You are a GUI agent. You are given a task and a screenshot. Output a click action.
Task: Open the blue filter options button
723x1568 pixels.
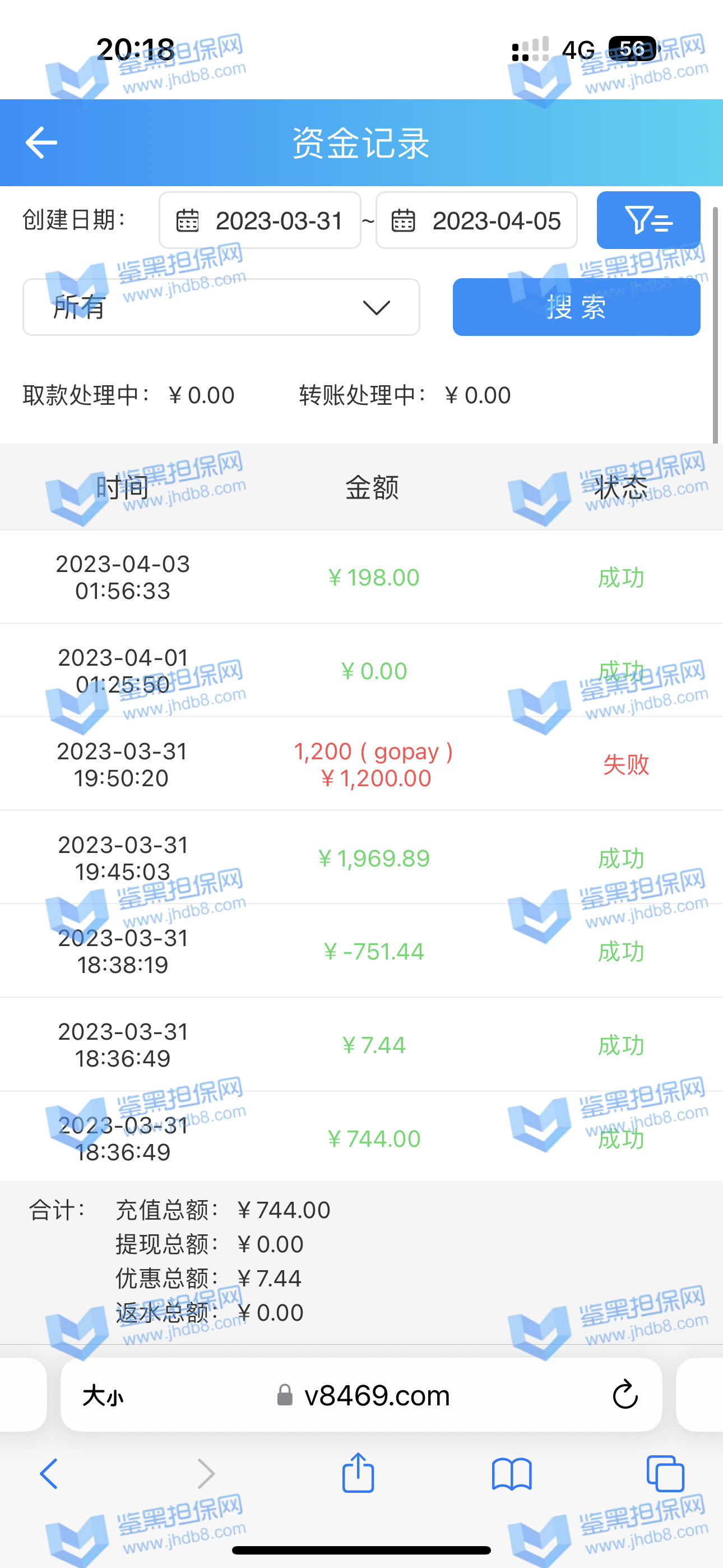pos(648,220)
